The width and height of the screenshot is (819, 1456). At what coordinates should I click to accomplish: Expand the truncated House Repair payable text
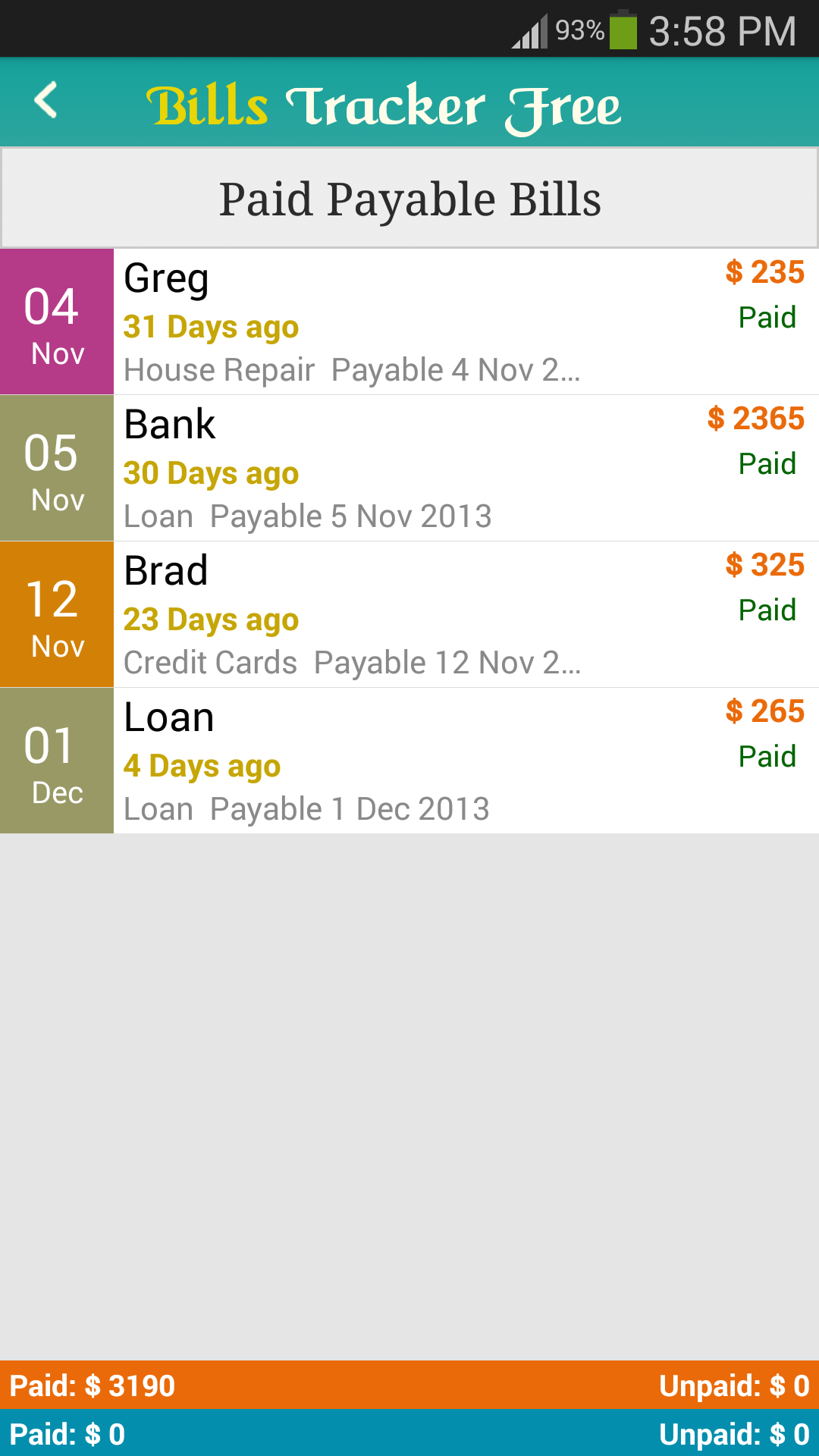click(x=353, y=370)
